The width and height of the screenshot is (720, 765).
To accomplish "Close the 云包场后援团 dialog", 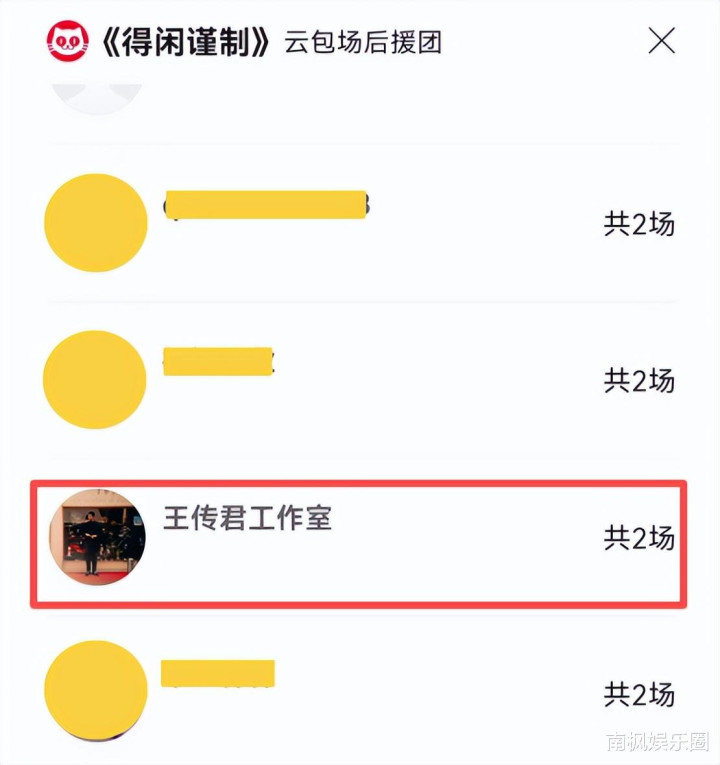I will pos(662,40).
